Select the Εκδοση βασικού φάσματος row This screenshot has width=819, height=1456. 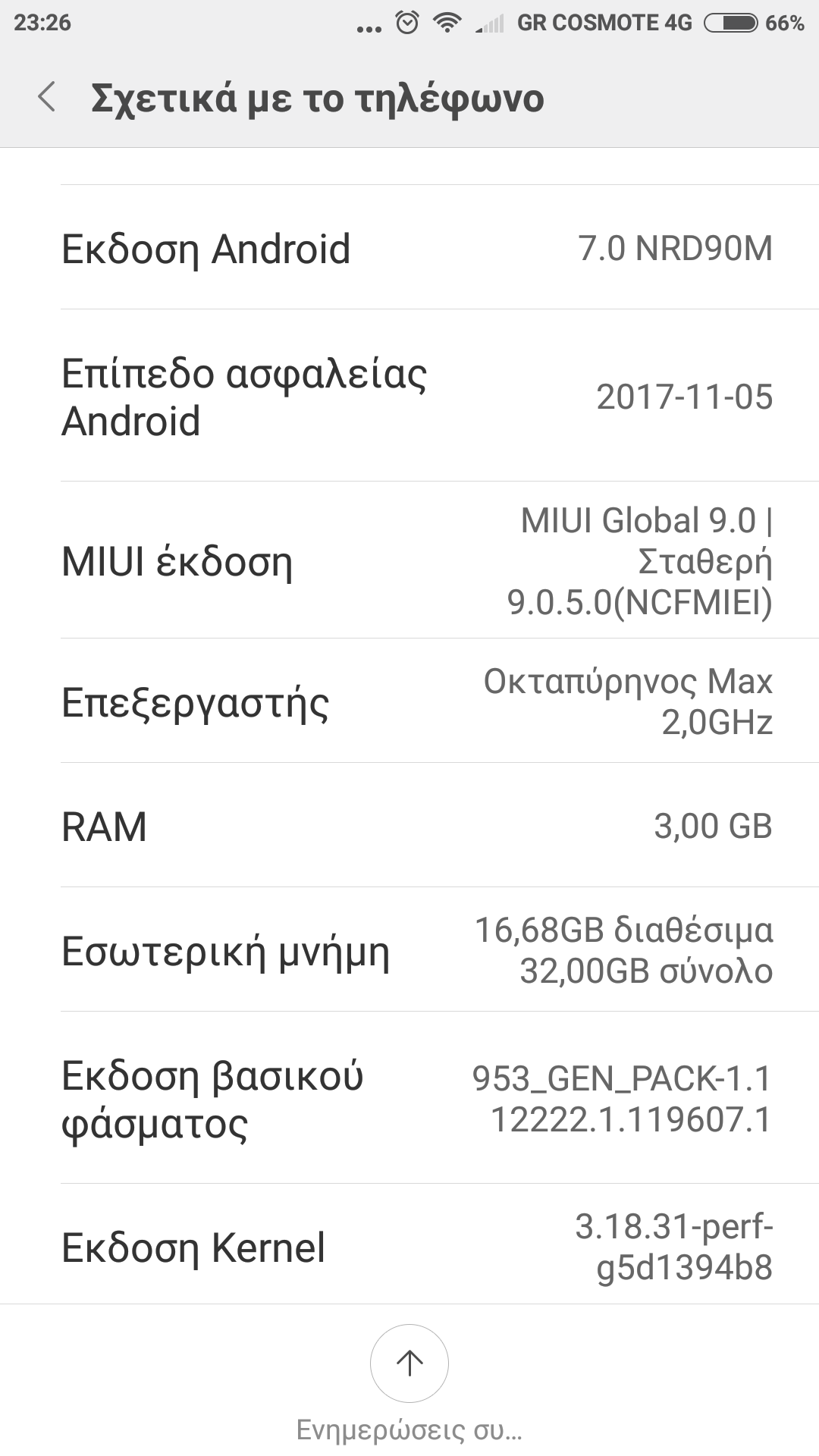click(x=409, y=1098)
